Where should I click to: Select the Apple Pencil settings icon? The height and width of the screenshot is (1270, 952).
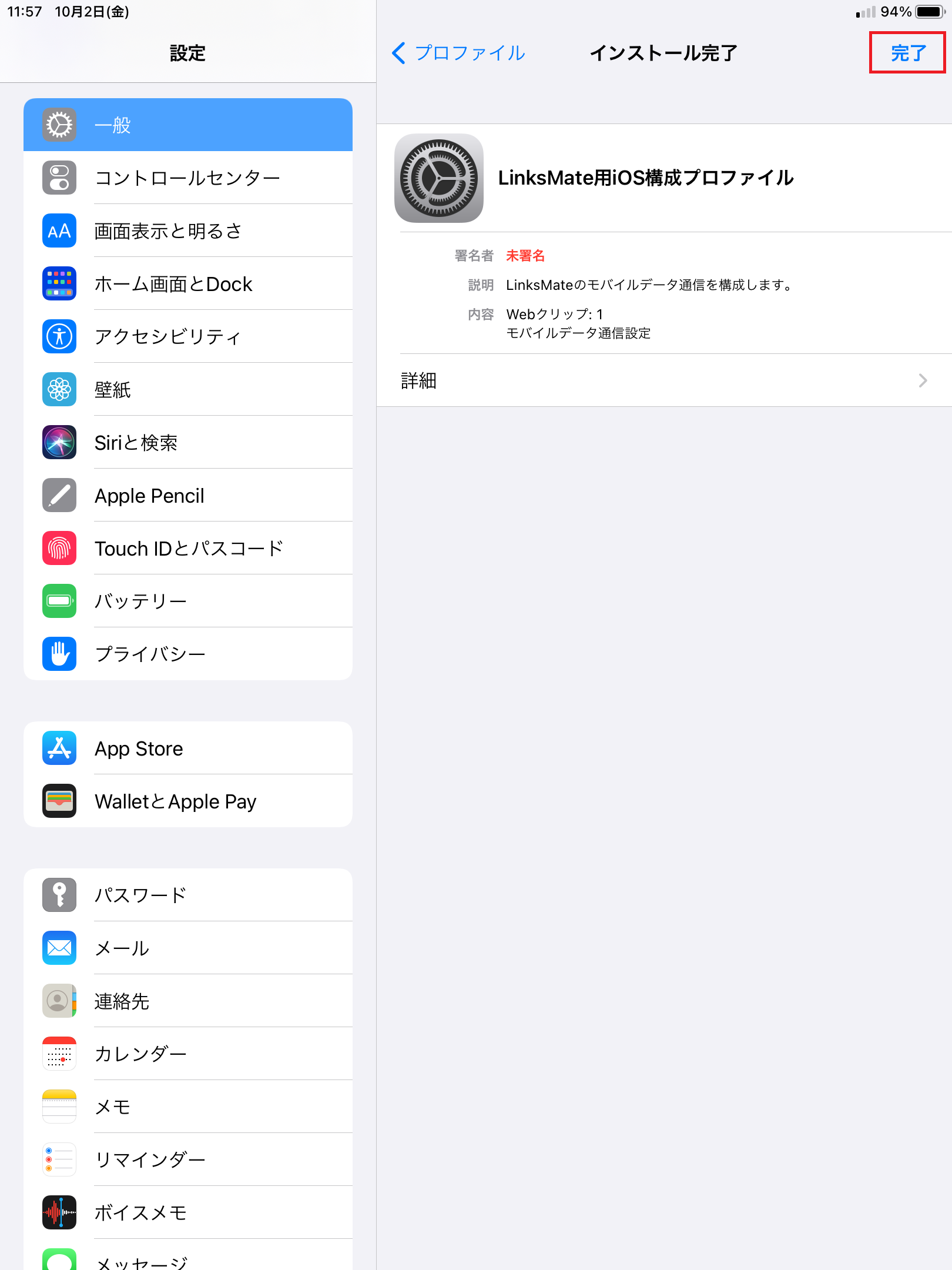(x=58, y=495)
